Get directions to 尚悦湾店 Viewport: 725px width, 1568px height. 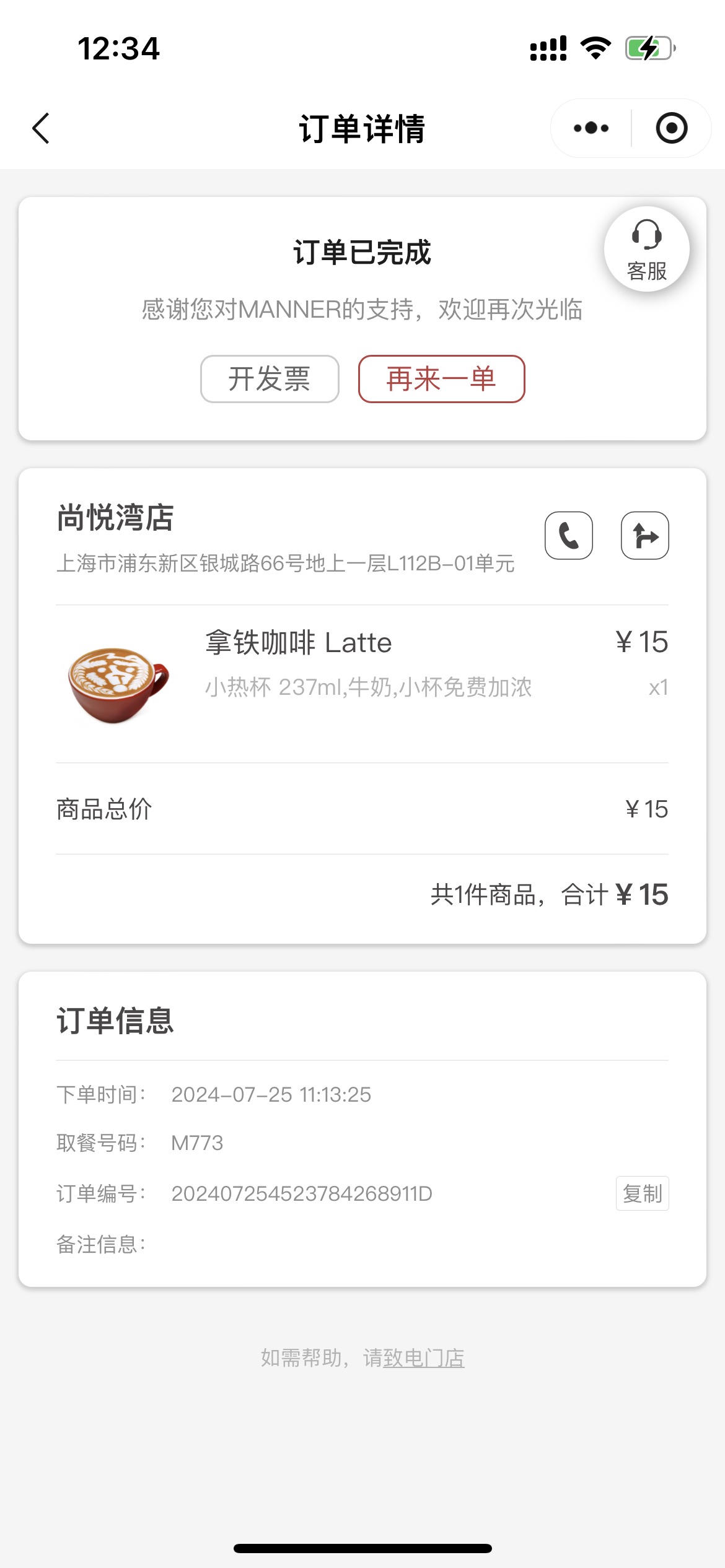click(x=645, y=536)
